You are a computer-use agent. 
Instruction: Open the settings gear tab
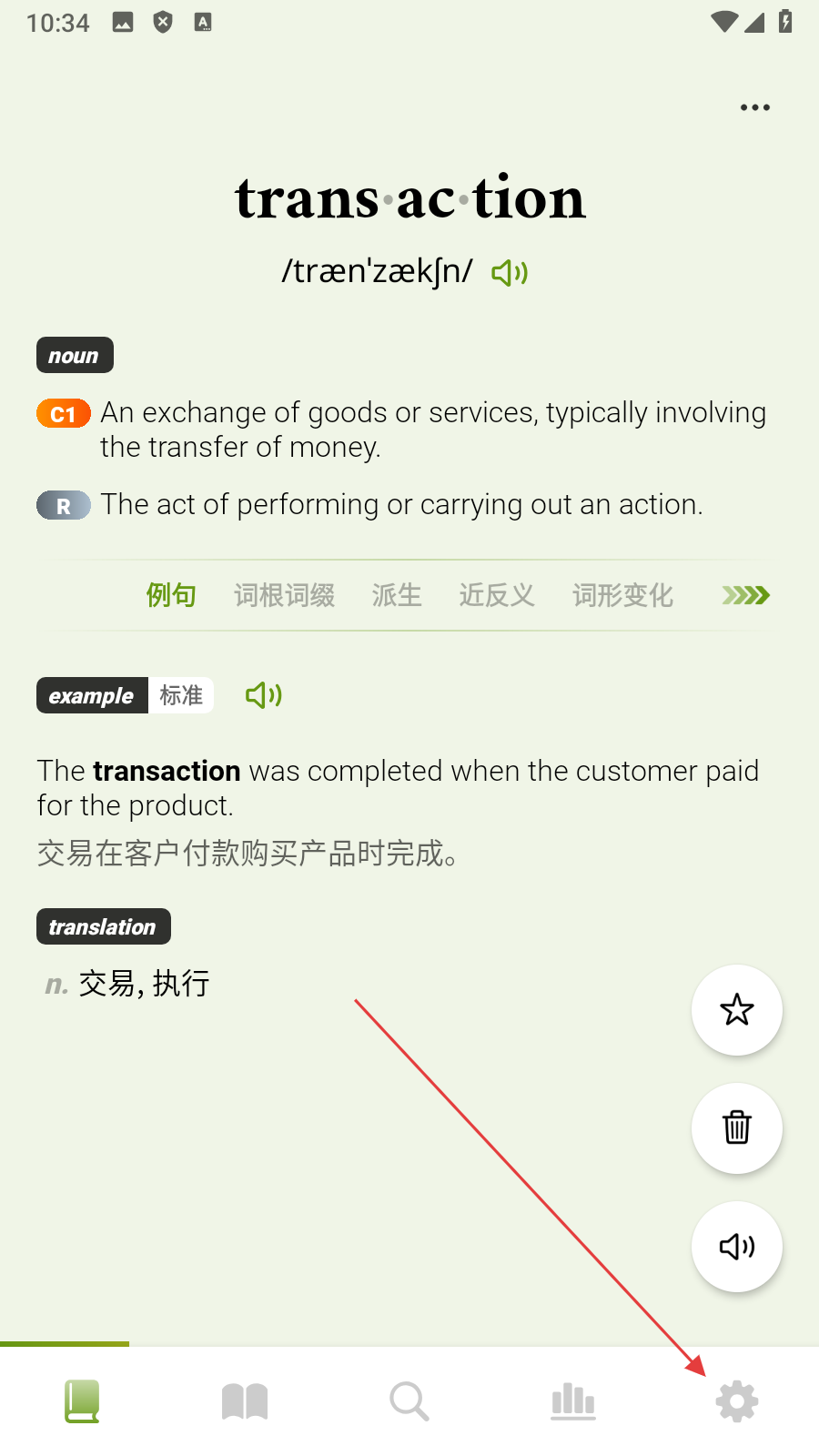click(737, 1401)
